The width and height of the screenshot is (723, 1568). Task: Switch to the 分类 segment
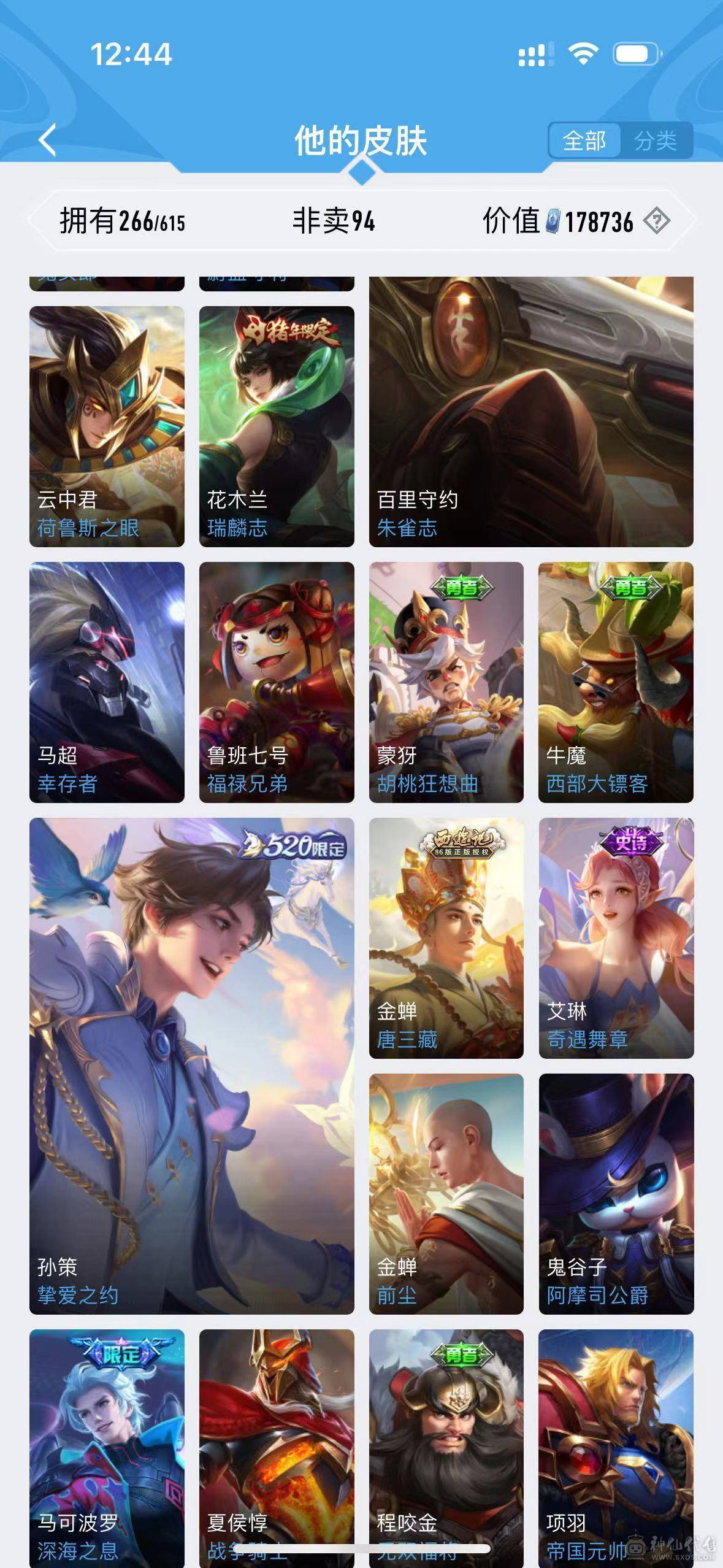tap(655, 141)
